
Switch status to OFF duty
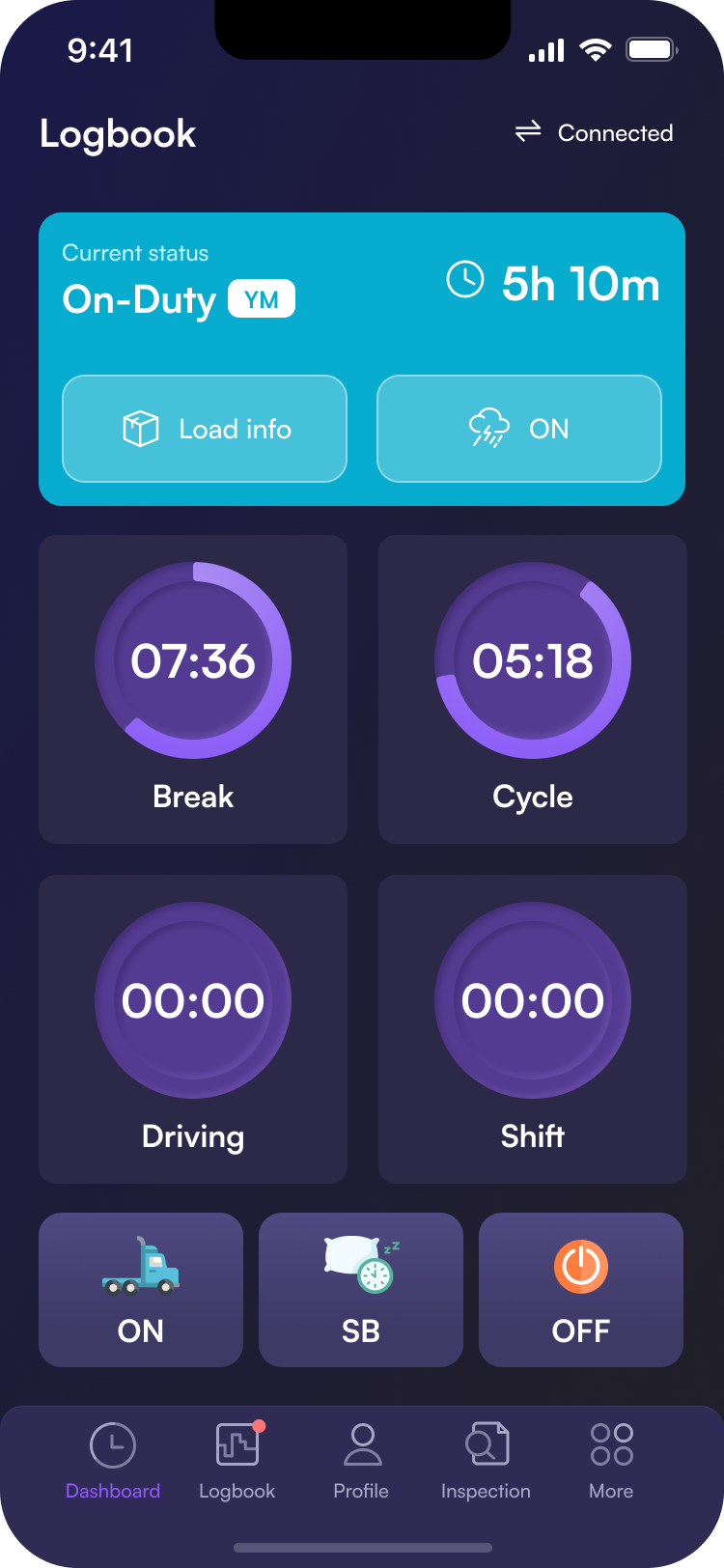(x=581, y=1290)
